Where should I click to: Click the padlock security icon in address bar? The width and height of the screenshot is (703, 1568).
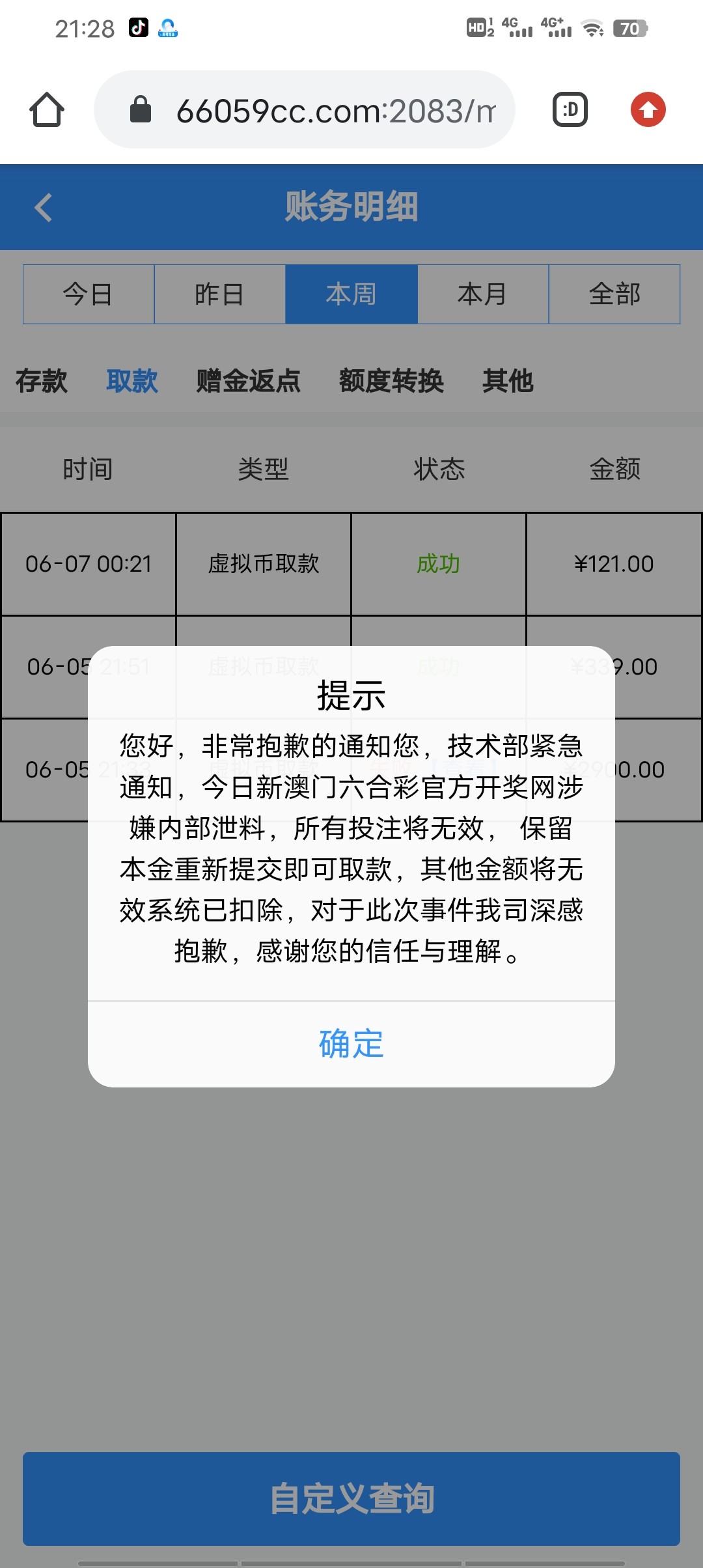[139, 109]
